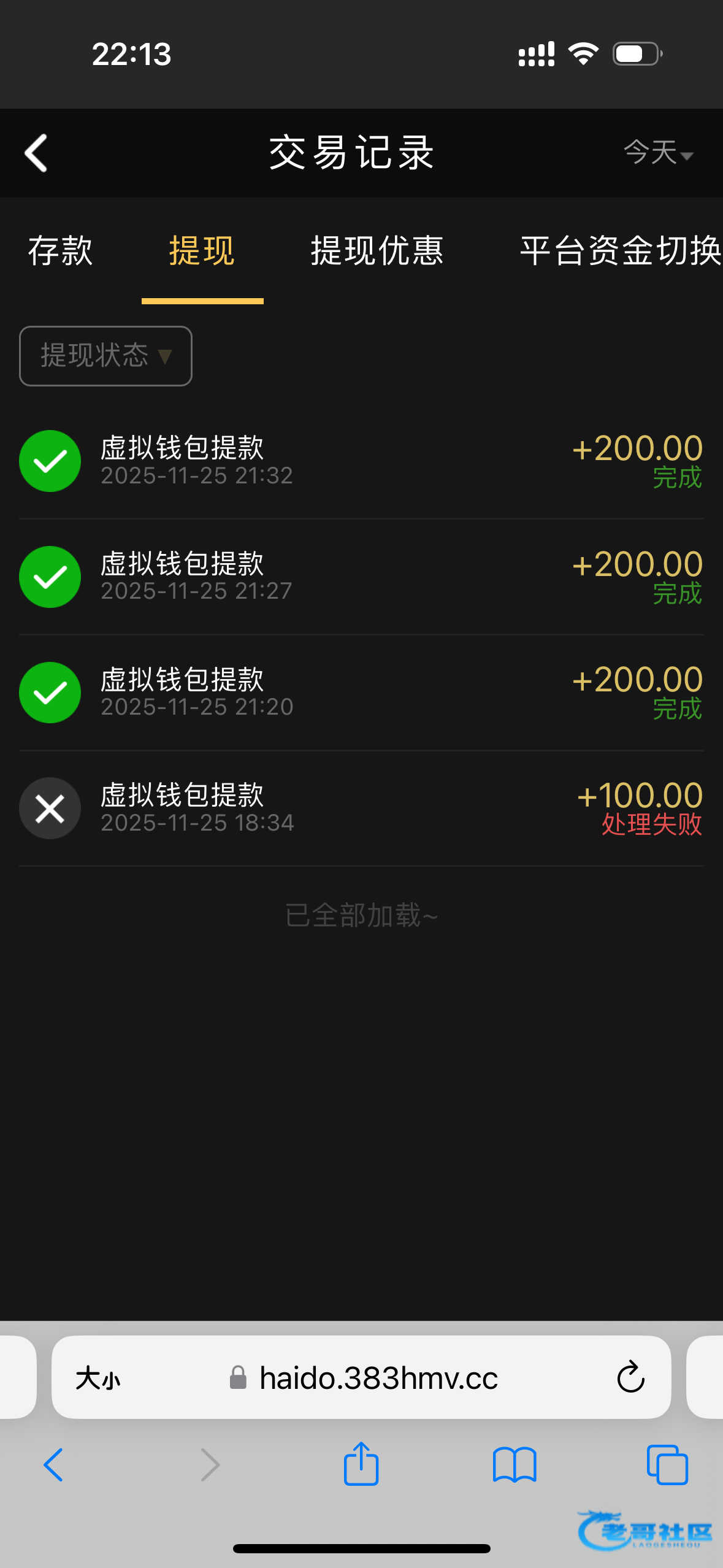Open Safari bookmarks
Image resolution: width=723 pixels, height=1568 pixels.
pos(515,1464)
